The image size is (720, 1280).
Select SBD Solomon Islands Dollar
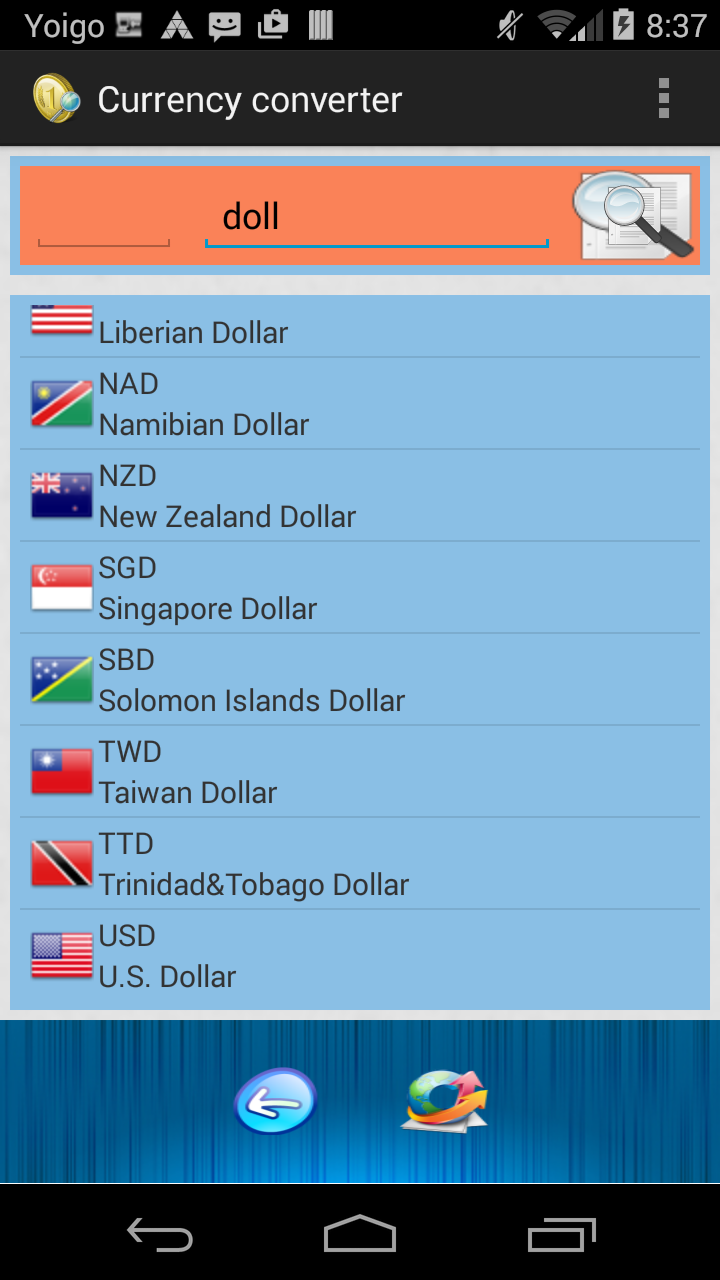pos(360,680)
